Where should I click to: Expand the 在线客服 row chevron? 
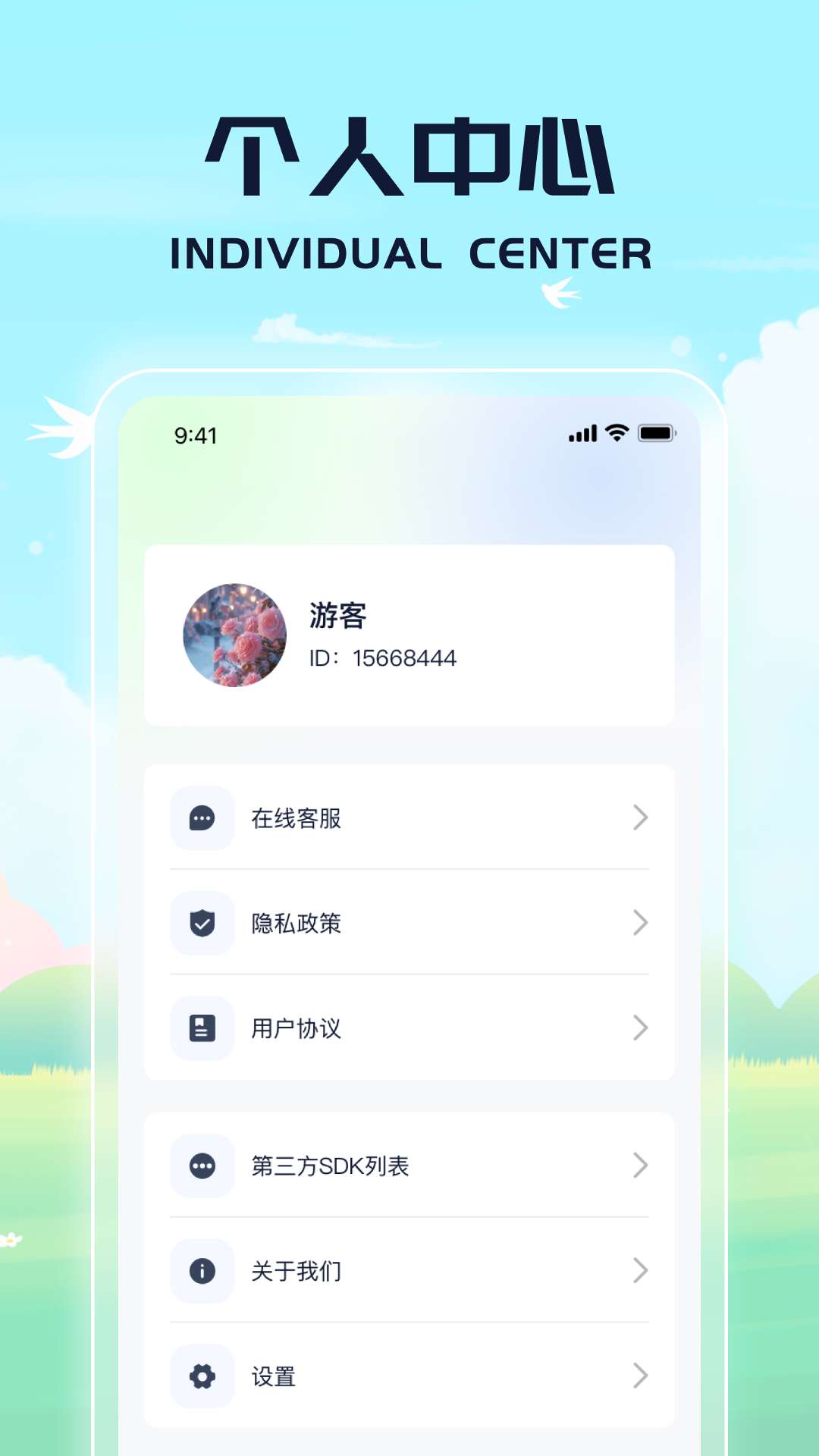641,817
